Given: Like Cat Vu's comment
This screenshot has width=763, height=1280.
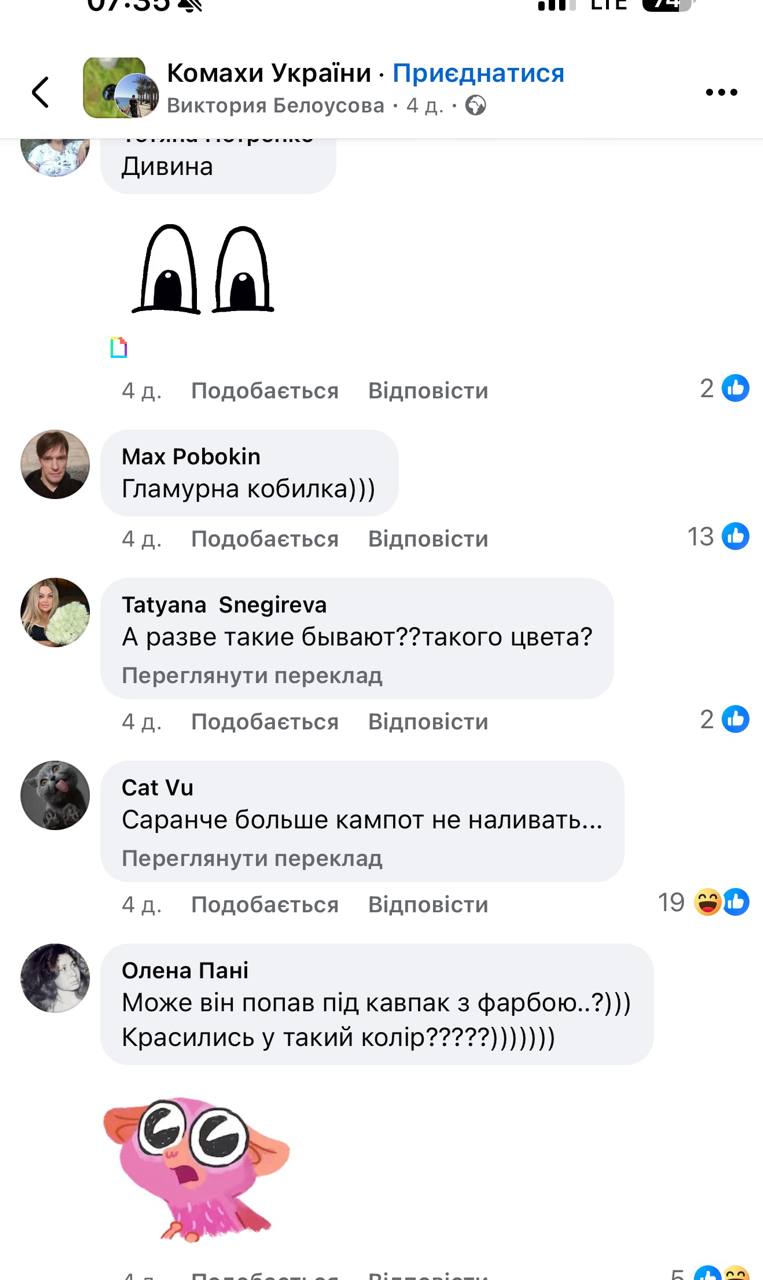Looking at the screenshot, I should tap(264, 905).
